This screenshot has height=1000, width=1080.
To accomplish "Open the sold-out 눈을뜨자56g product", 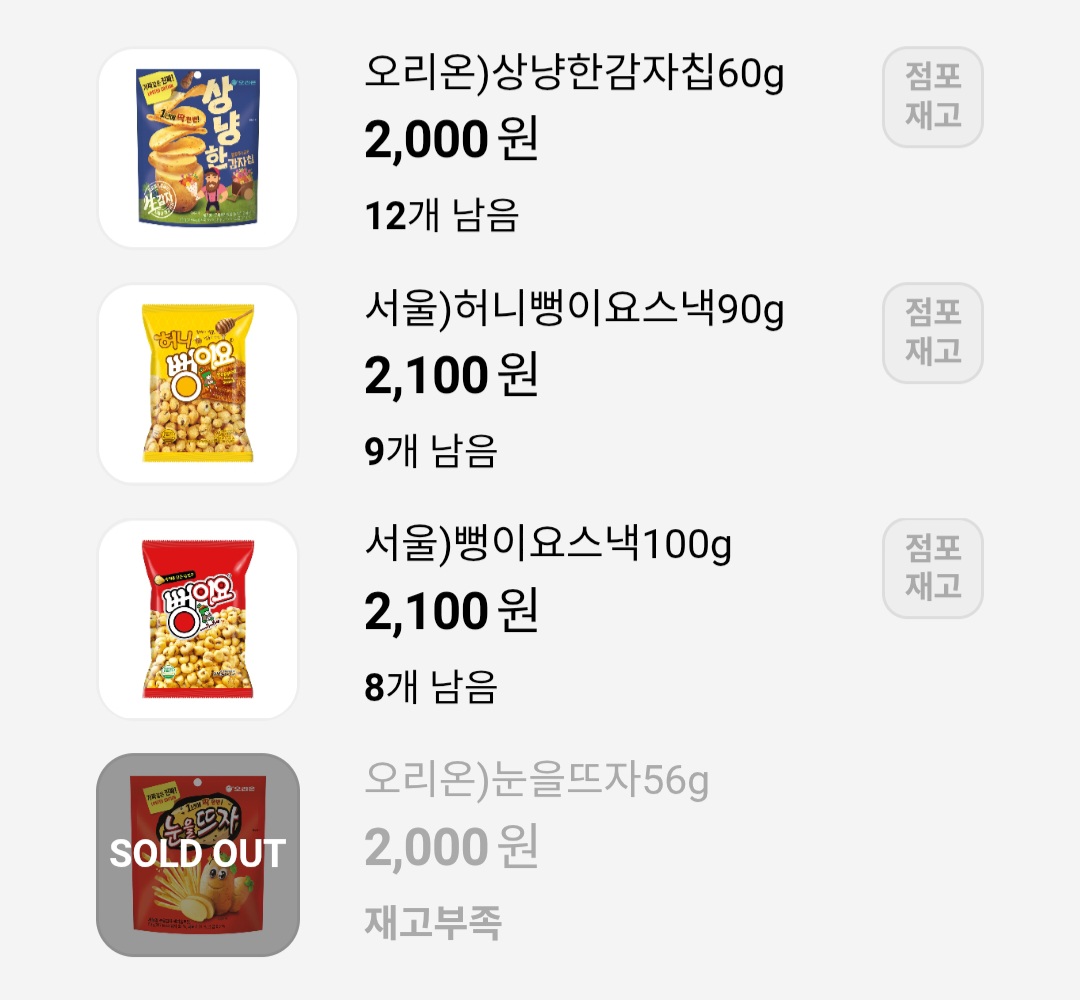I will [198, 855].
